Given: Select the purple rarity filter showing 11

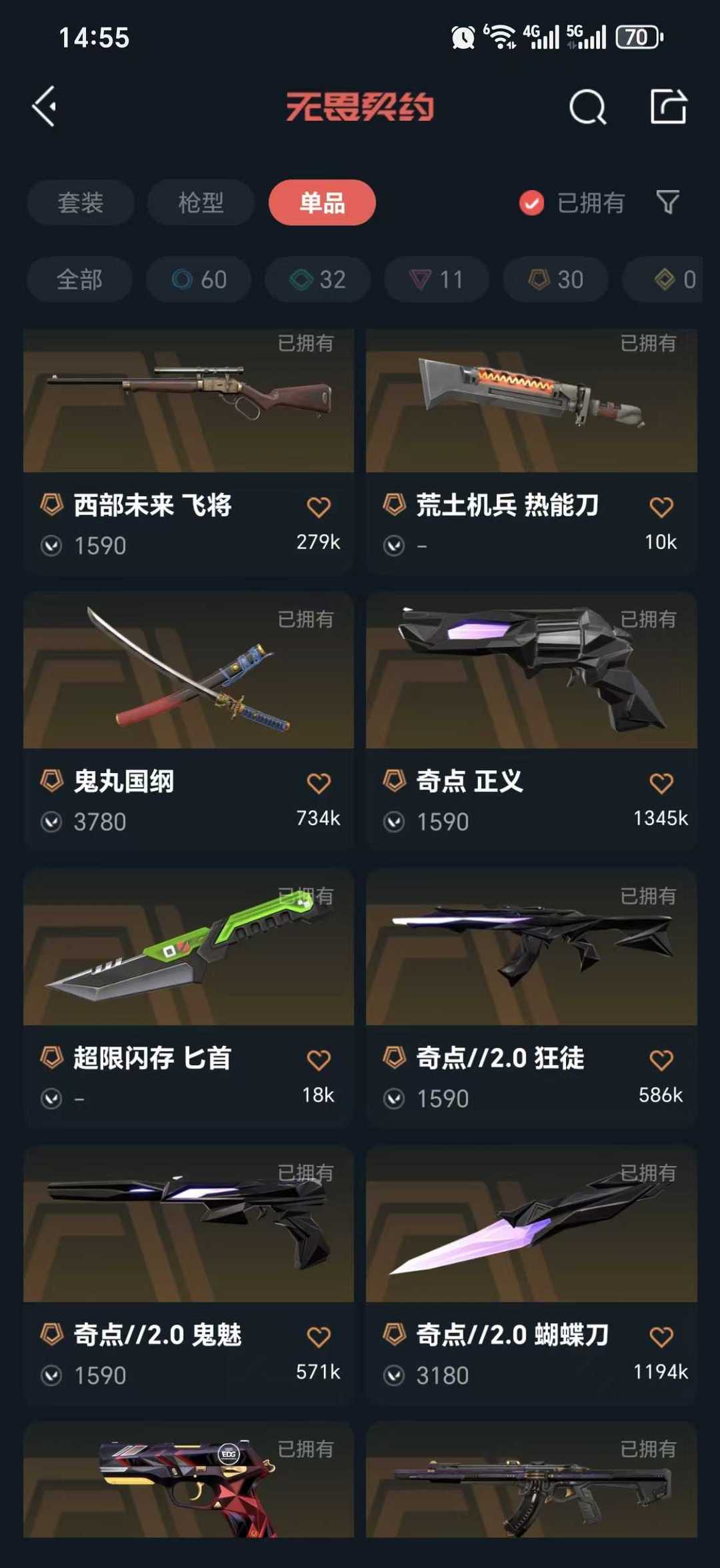Looking at the screenshot, I should click(435, 279).
